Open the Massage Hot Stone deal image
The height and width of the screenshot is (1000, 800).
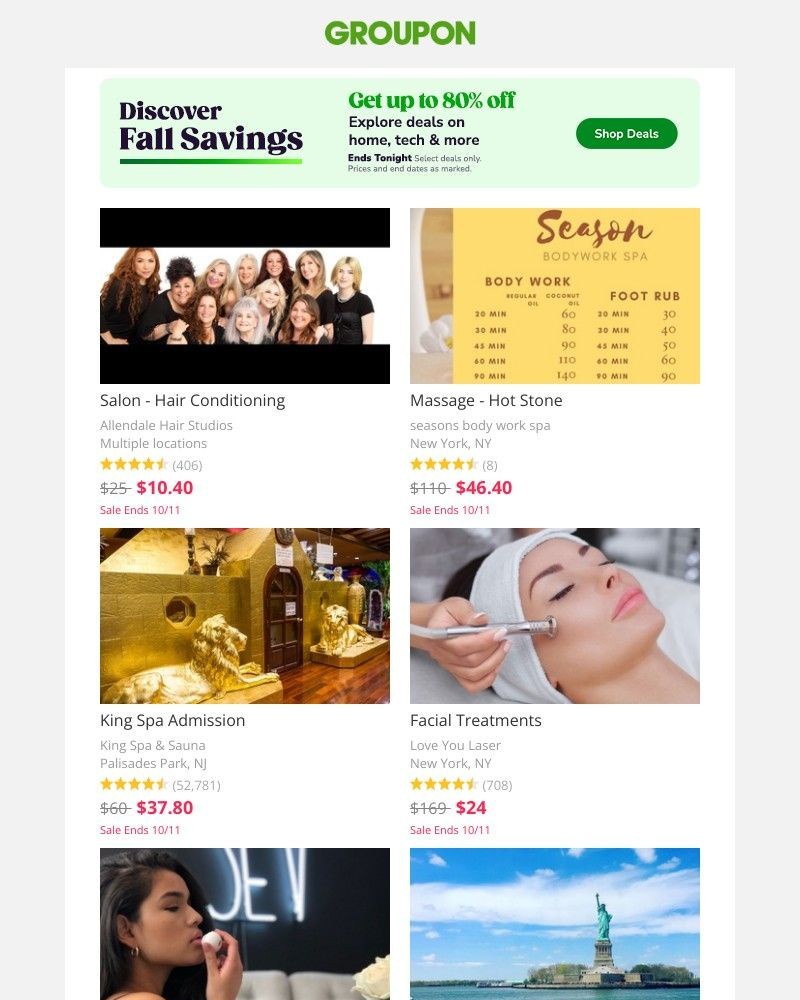point(555,296)
